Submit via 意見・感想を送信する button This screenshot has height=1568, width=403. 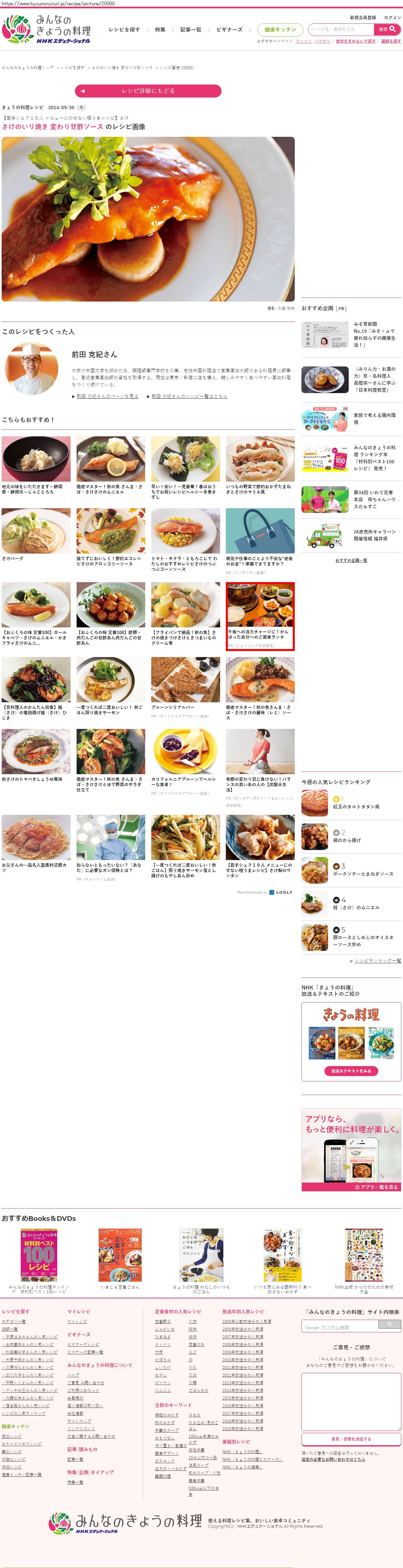click(x=351, y=1439)
